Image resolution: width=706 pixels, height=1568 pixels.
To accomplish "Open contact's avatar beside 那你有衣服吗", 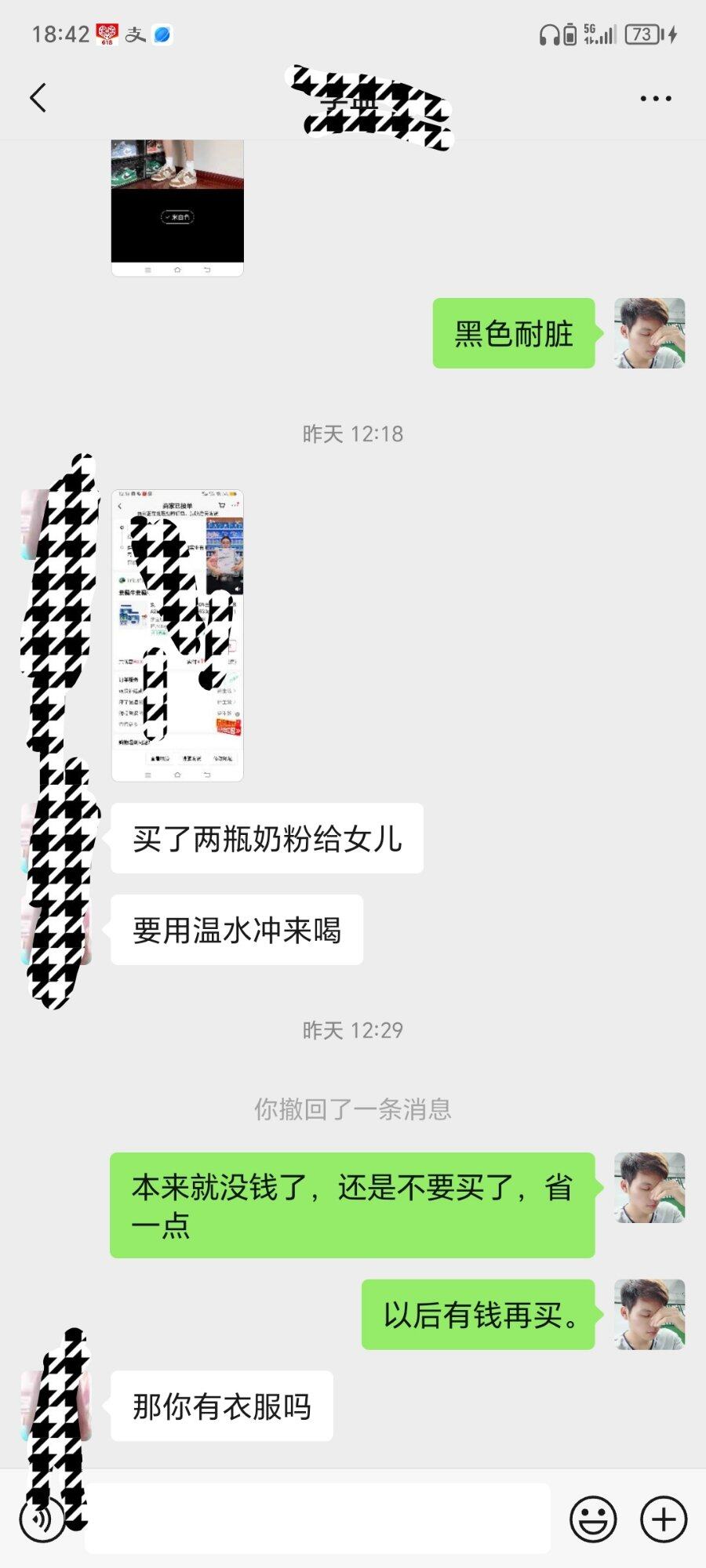I will tap(56, 1406).
